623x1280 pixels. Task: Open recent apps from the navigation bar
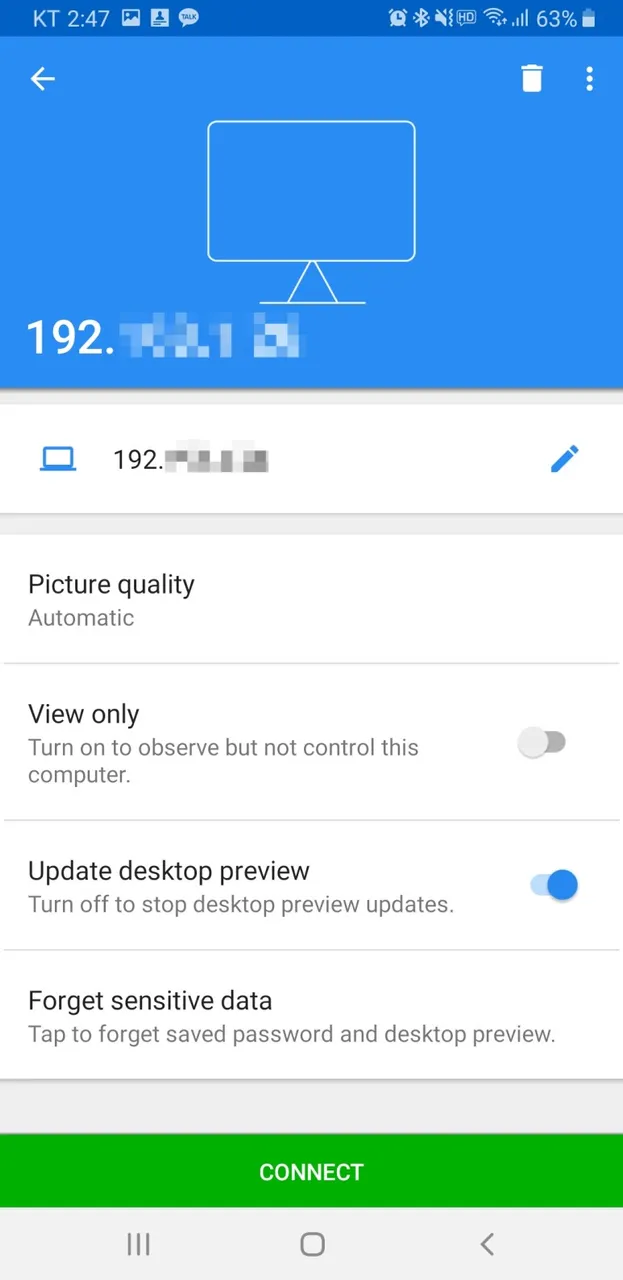tap(138, 1244)
